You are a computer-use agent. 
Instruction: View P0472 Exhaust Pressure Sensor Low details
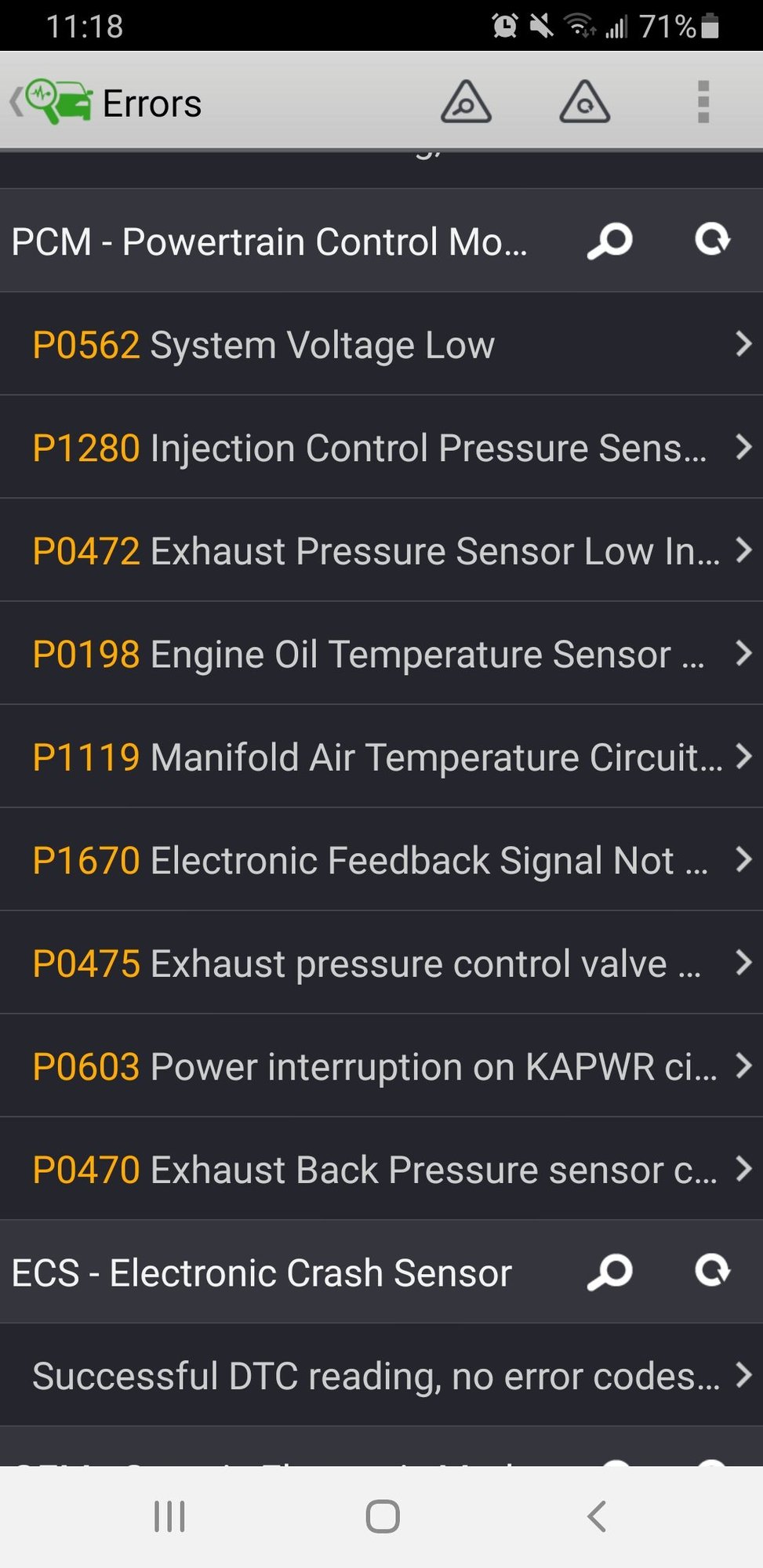click(381, 550)
